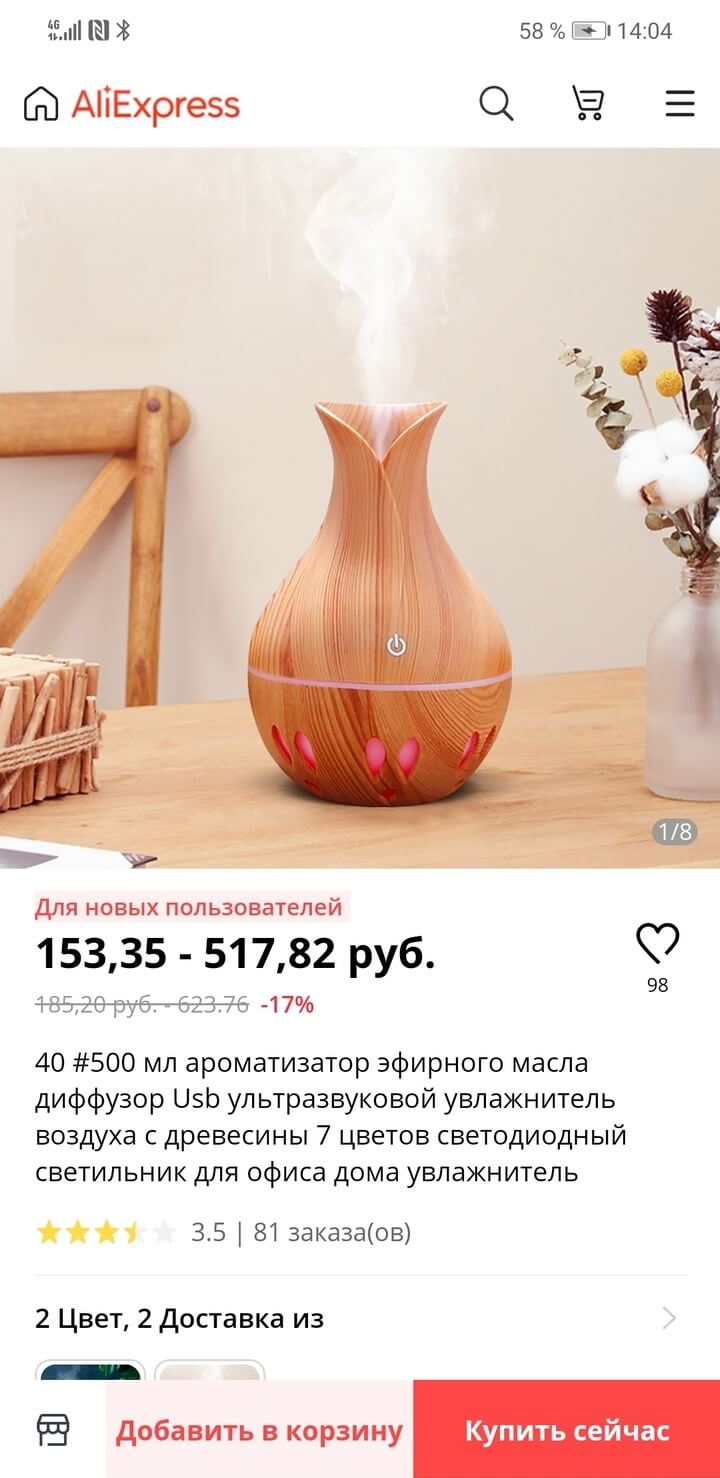The image size is (720, 1478).
Task: Expand color and shipping options row
Action: 360,1318
